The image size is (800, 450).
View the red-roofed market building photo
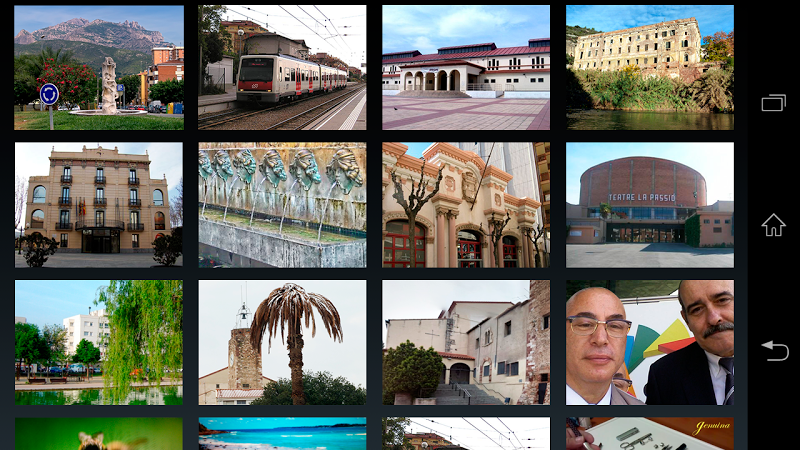pos(466,68)
